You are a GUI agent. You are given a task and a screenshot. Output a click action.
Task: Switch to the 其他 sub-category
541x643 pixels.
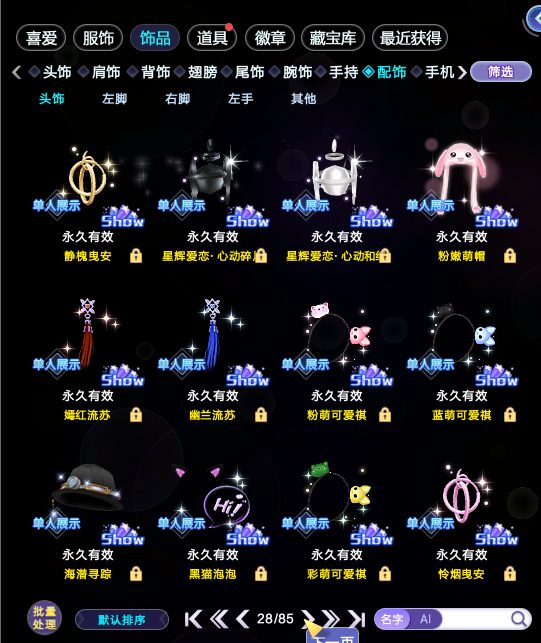pyautogui.click(x=303, y=98)
